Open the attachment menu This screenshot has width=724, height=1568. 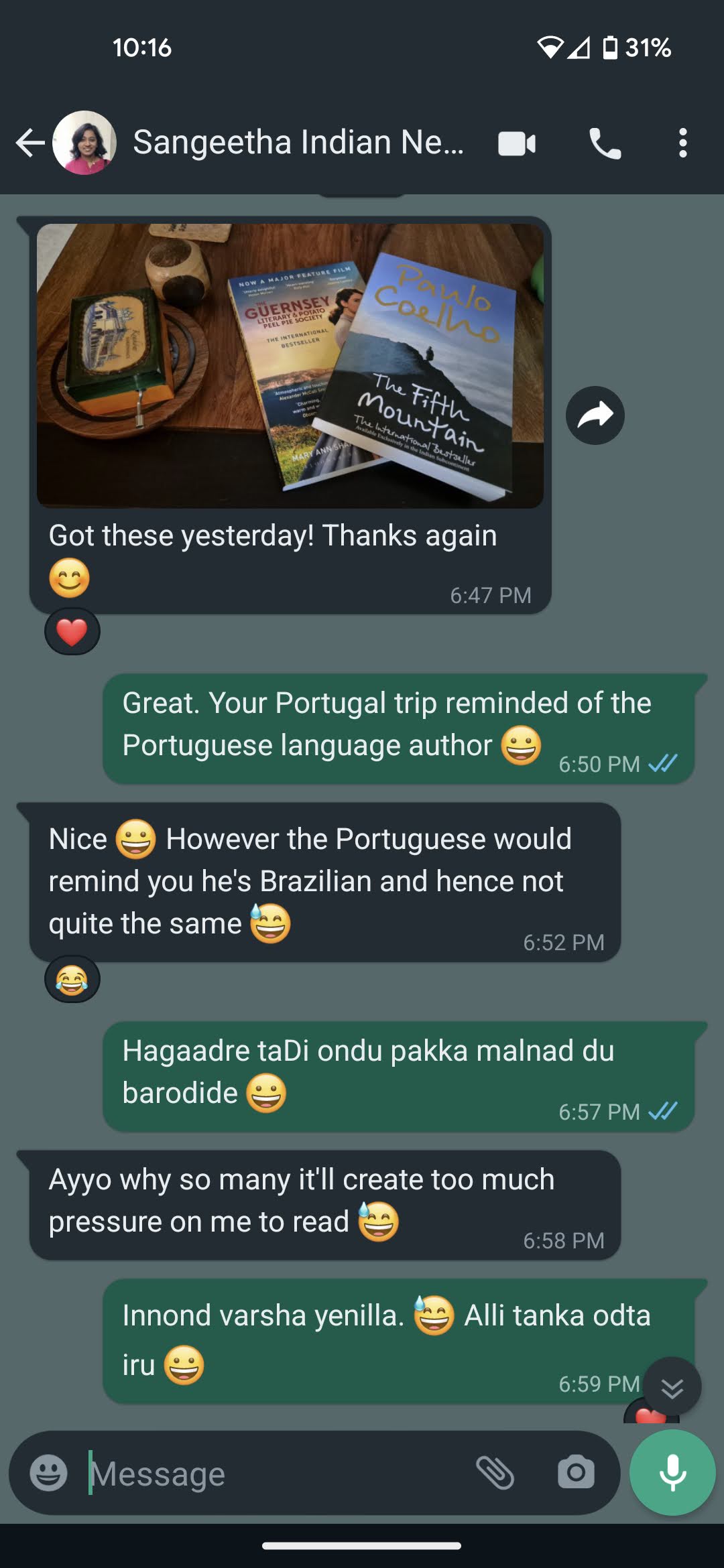point(495,1473)
